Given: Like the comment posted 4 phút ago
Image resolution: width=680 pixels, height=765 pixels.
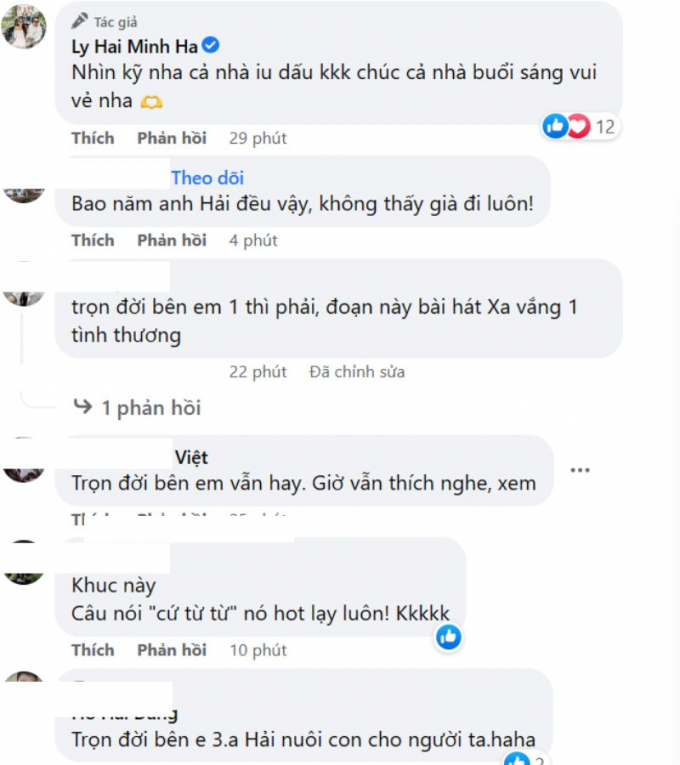Looking at the screenshot, I should click(x=93, y=240).
